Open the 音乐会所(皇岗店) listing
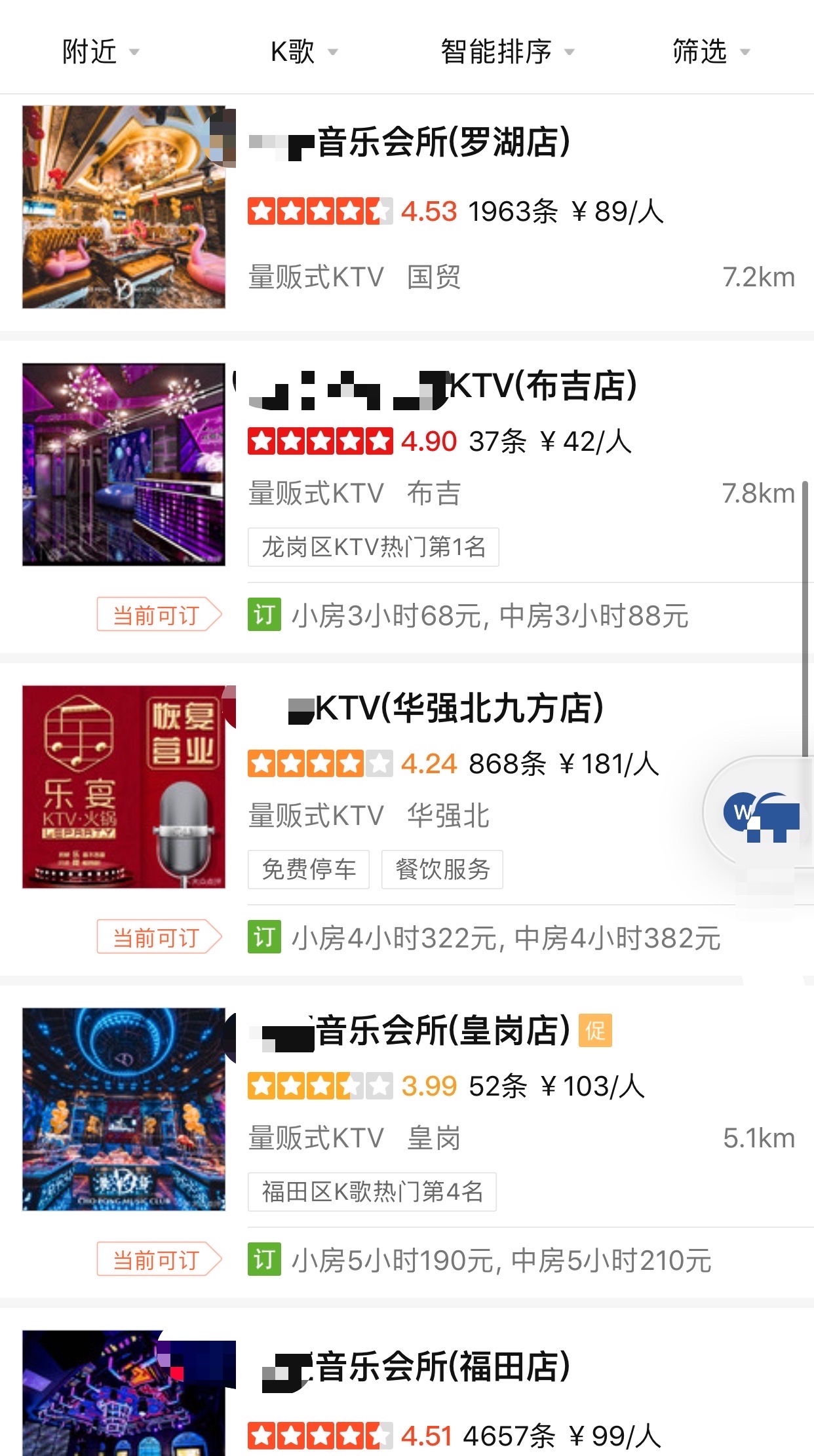This screenshot has height=1456, width=814. (x=443, y=1031)
